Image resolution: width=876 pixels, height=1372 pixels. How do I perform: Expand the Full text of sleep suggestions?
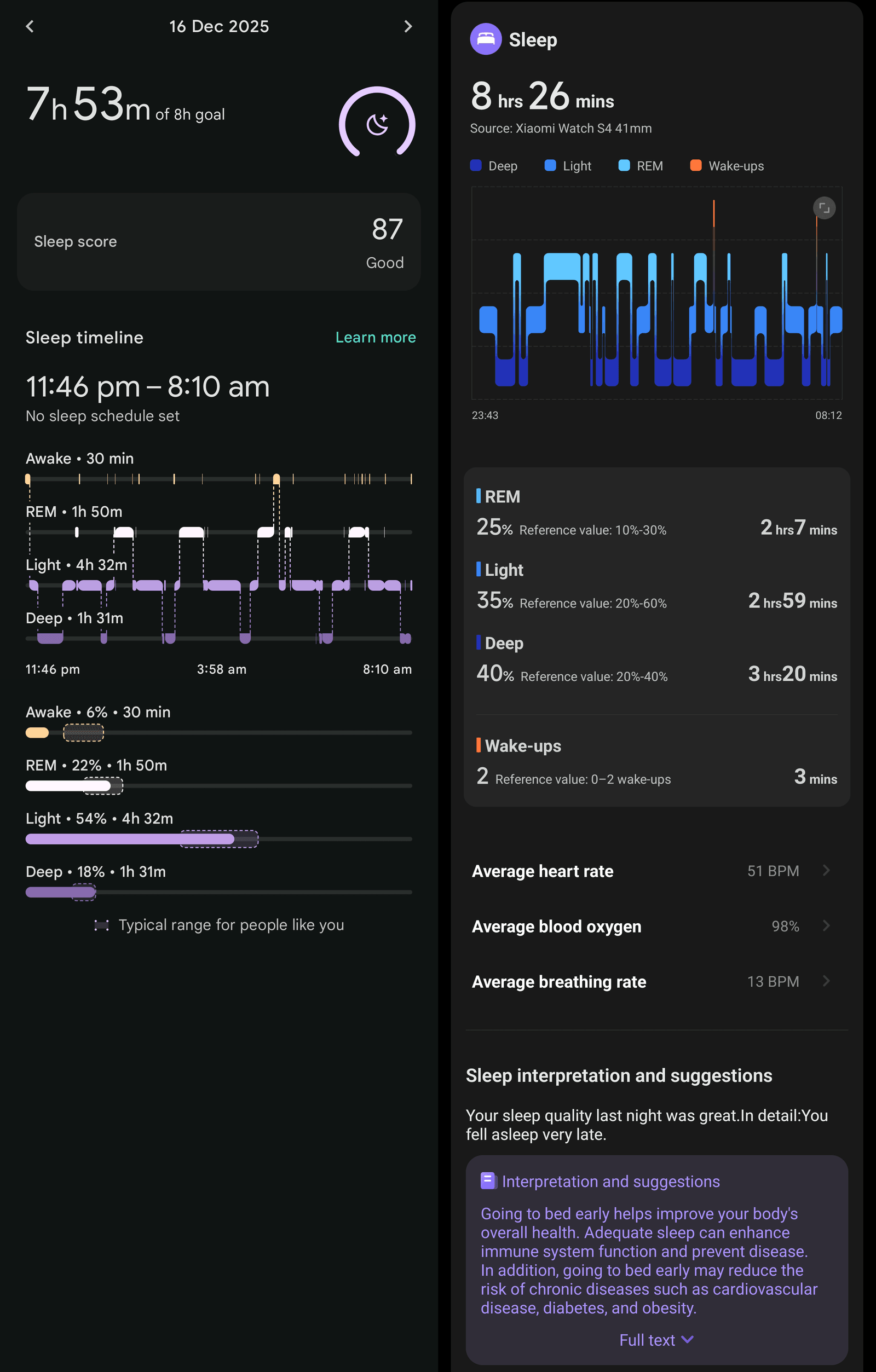[656, 1340]
